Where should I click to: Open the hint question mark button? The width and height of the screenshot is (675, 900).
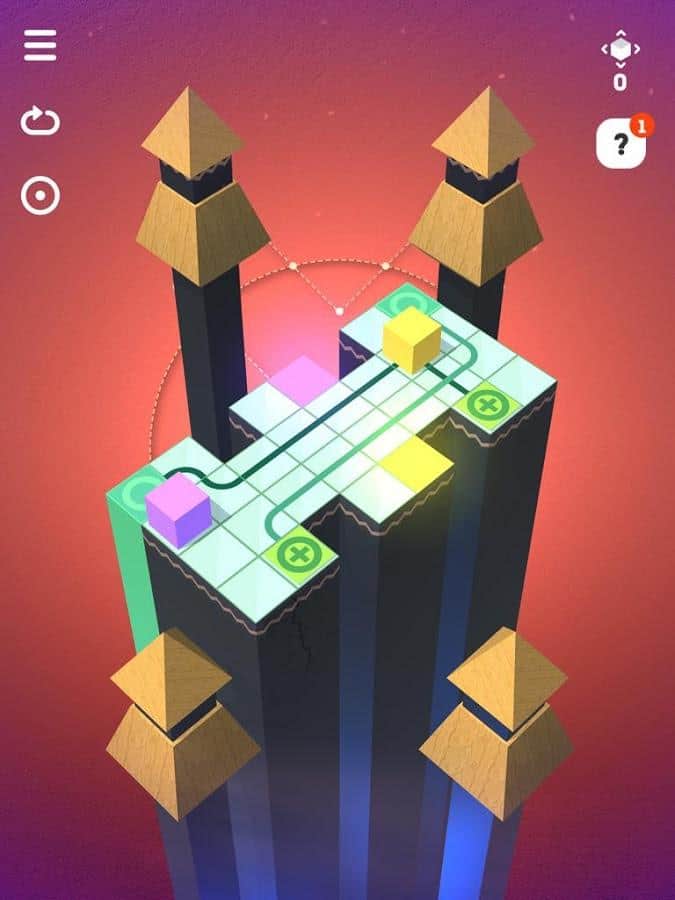(620, 146)
